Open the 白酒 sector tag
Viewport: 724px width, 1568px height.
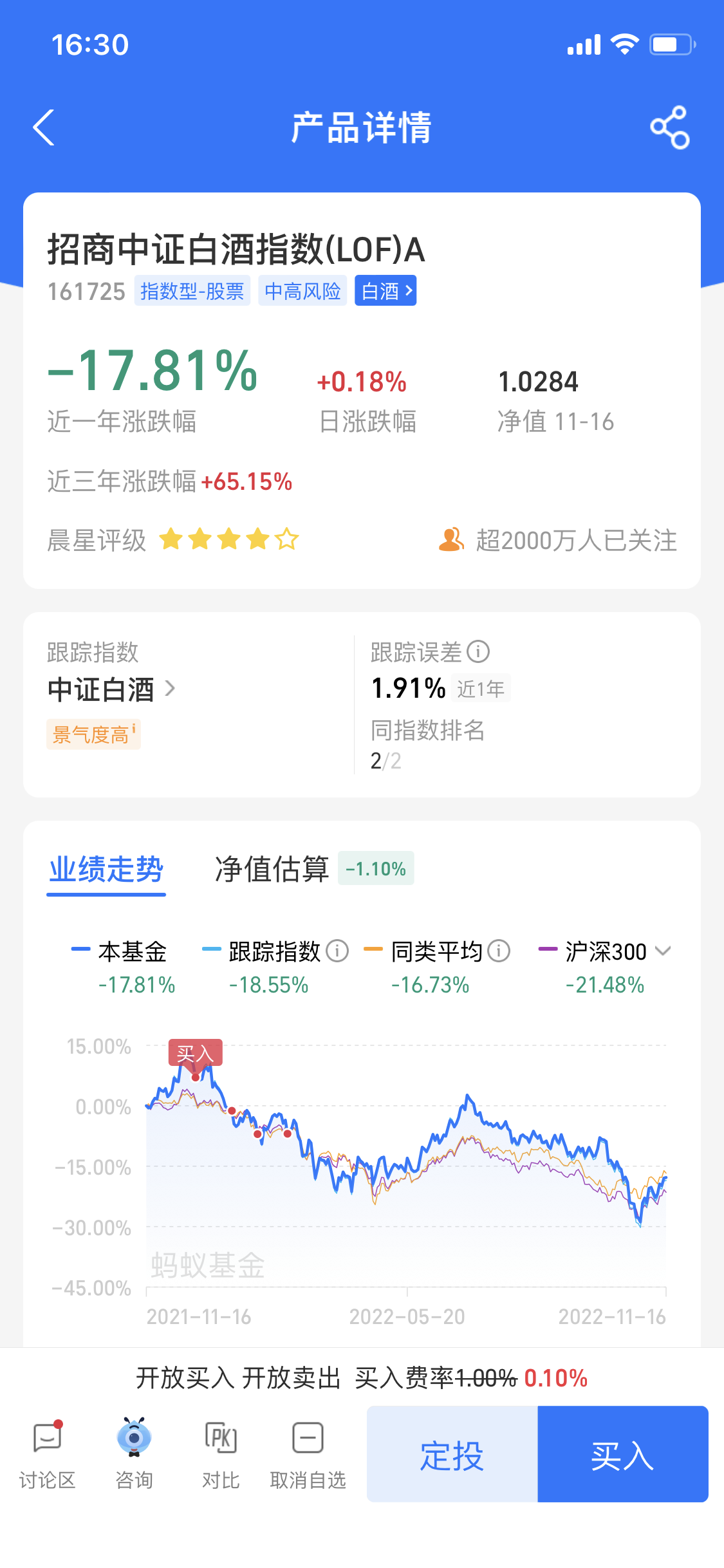(385, 291)
